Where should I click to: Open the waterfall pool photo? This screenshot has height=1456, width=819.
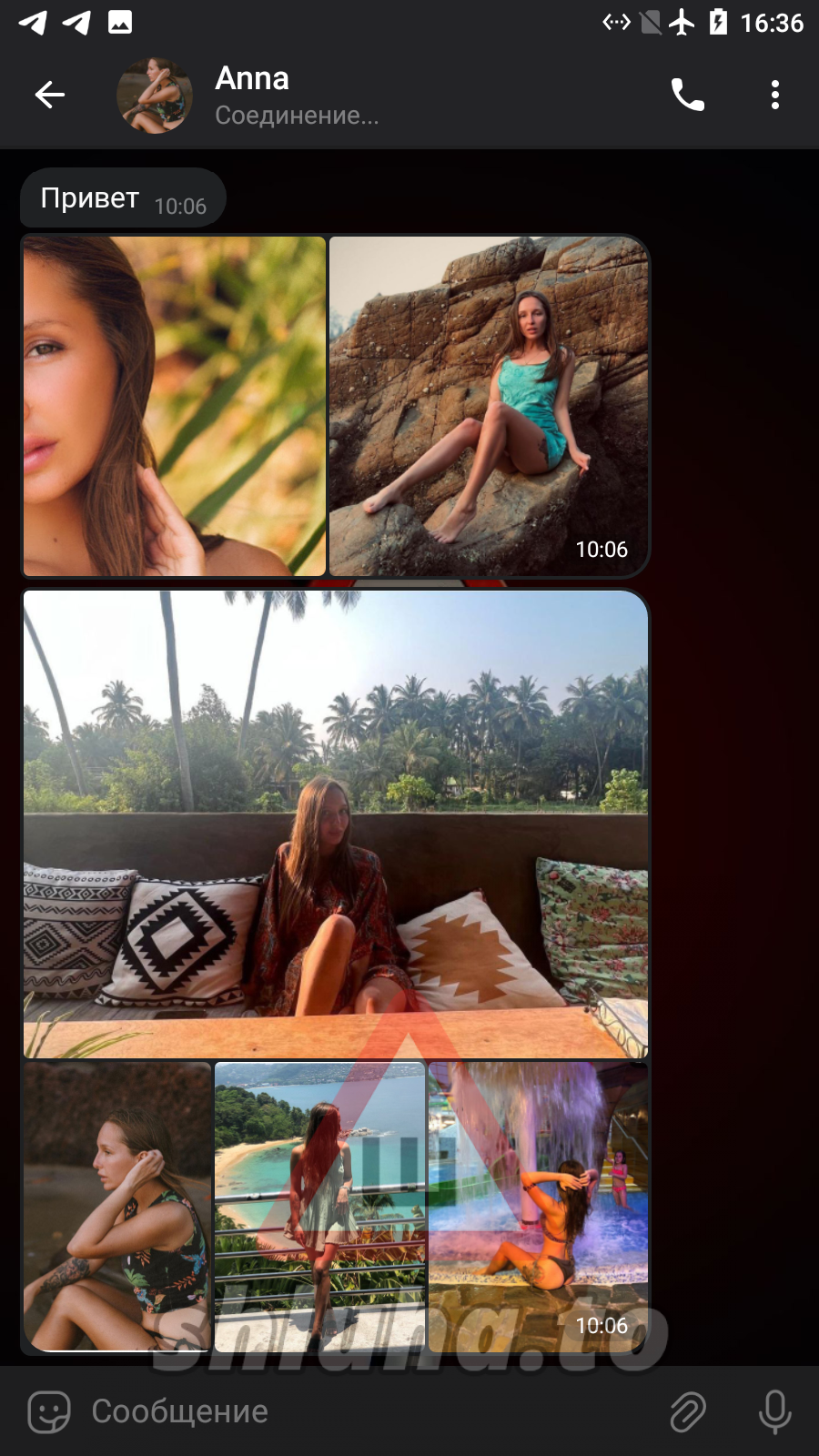[x=538, y=1206]
